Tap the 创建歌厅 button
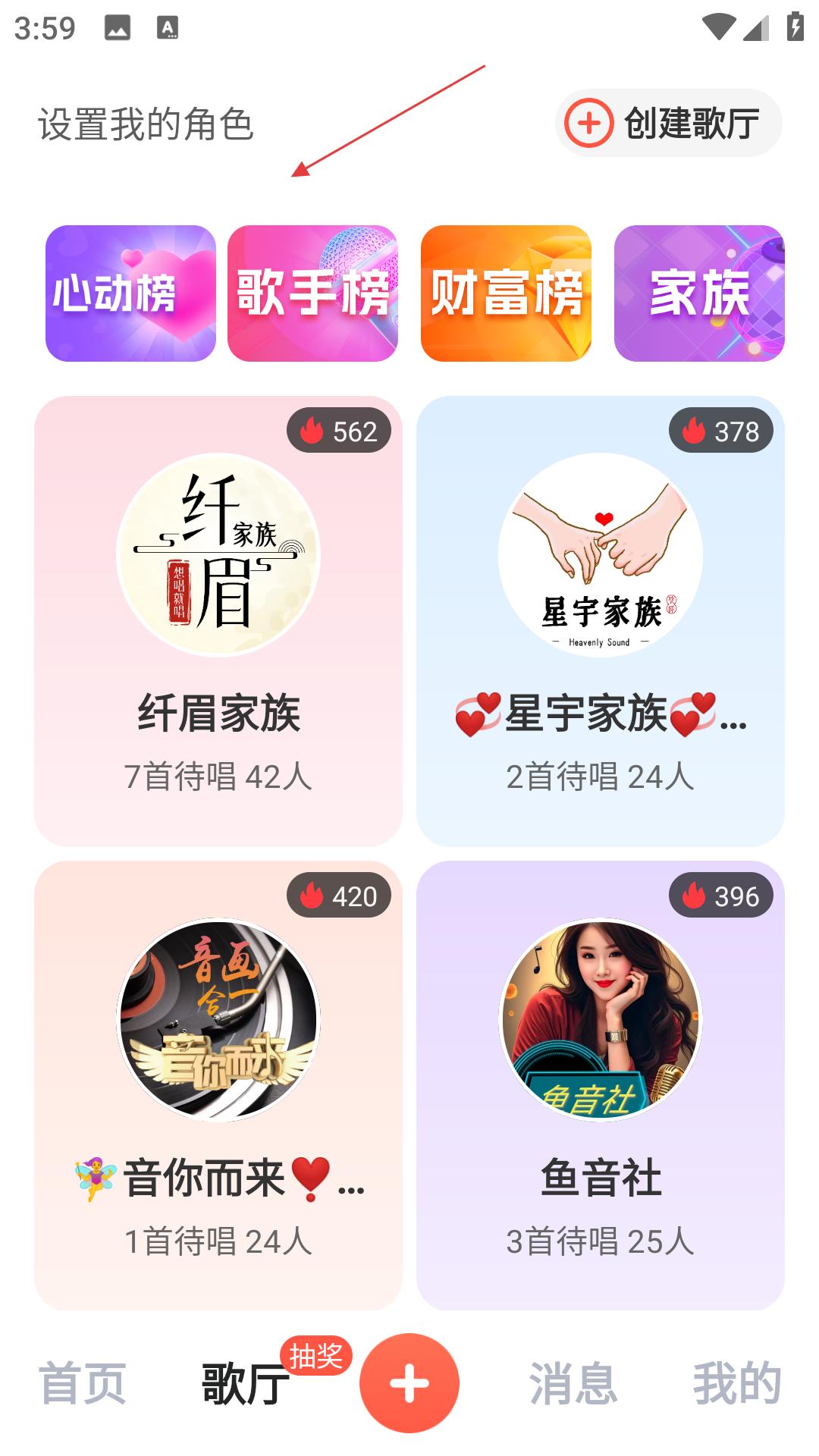Image resolution: width=819 pixels, height=1456 pixels. pos(668,123)
